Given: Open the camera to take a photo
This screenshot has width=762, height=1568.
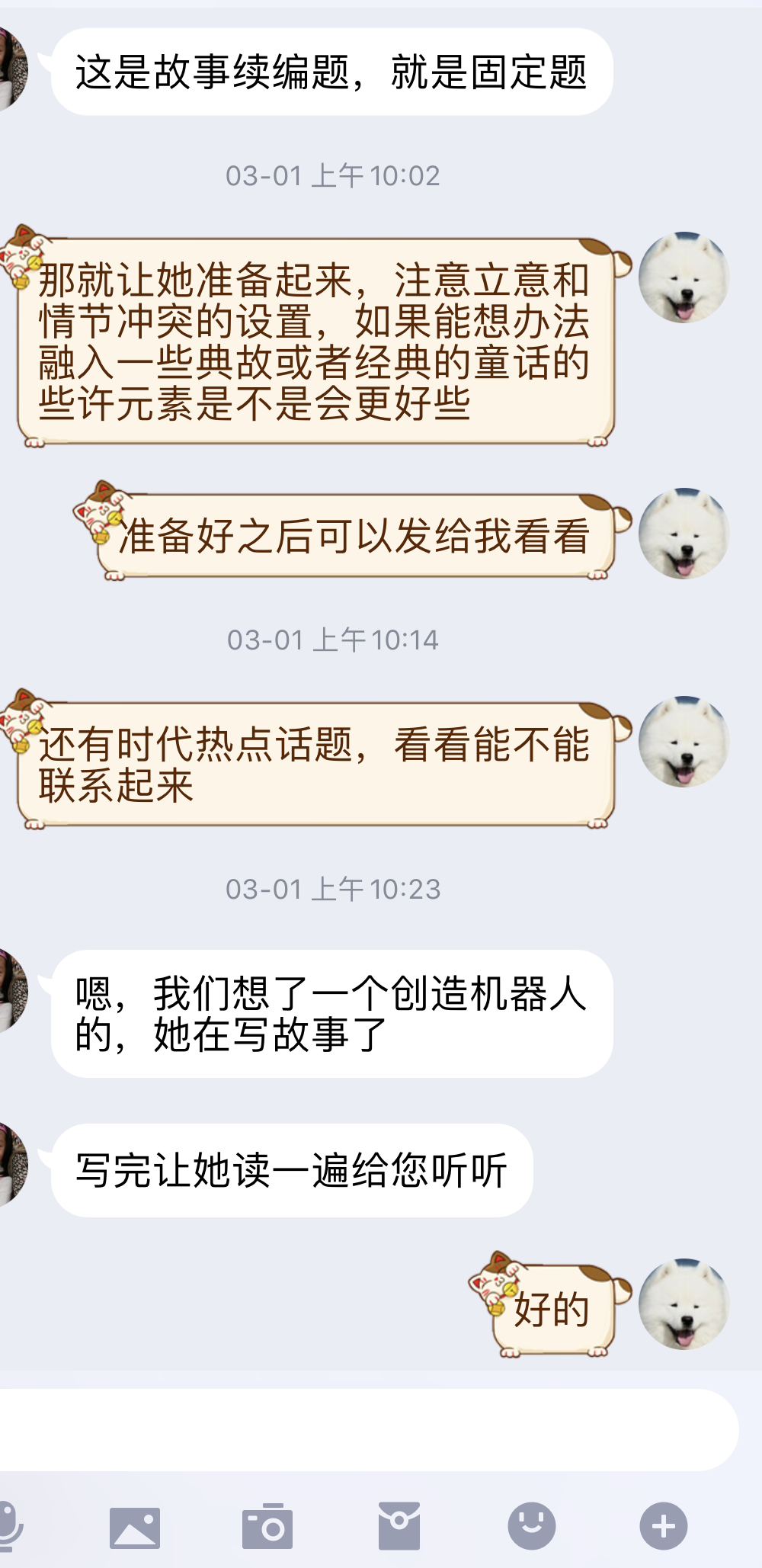Looking at the screenshot, I should click(267, 1527).
